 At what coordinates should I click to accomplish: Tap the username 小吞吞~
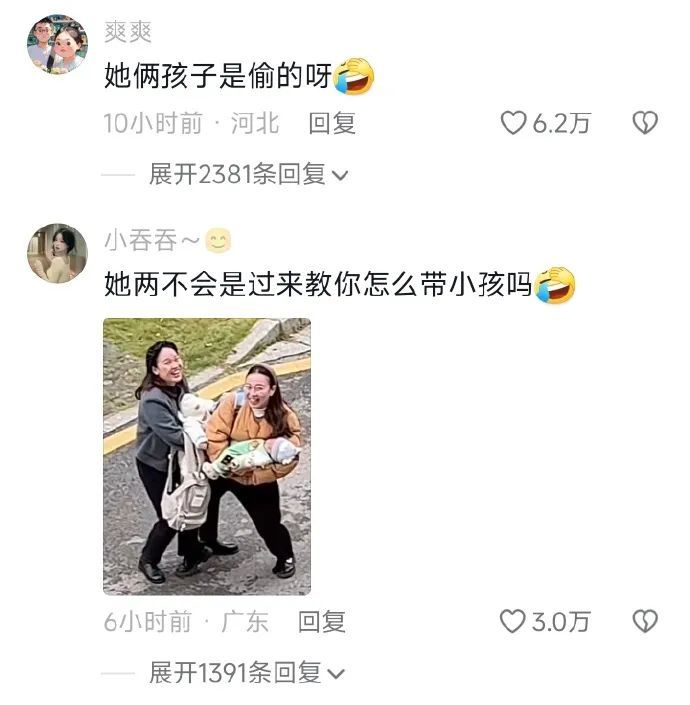click(151, 240)
